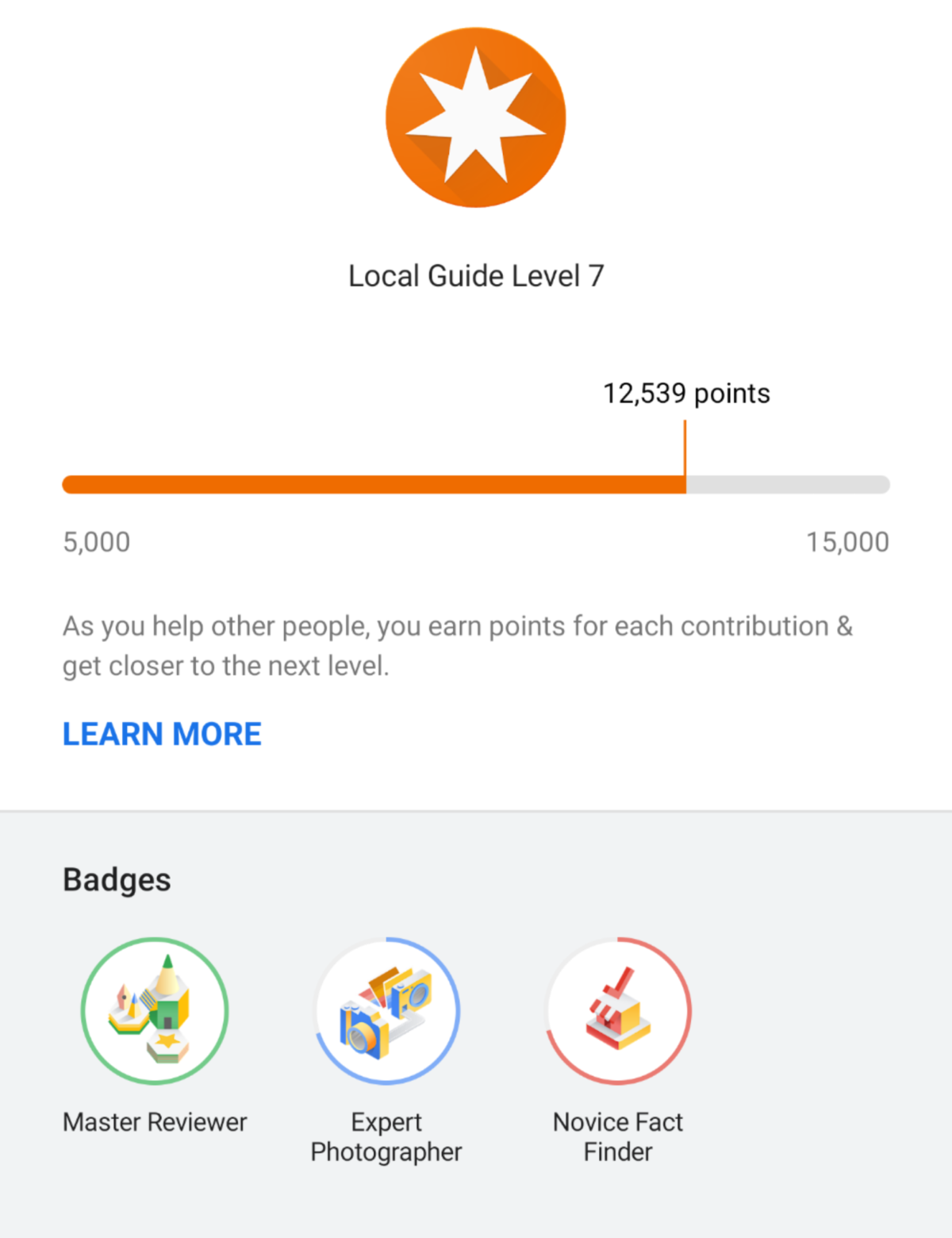Screen dimensions: 952x1238
Task: Open the blue Expert Photographer camera icon
Action: [x=386, y=1010]
